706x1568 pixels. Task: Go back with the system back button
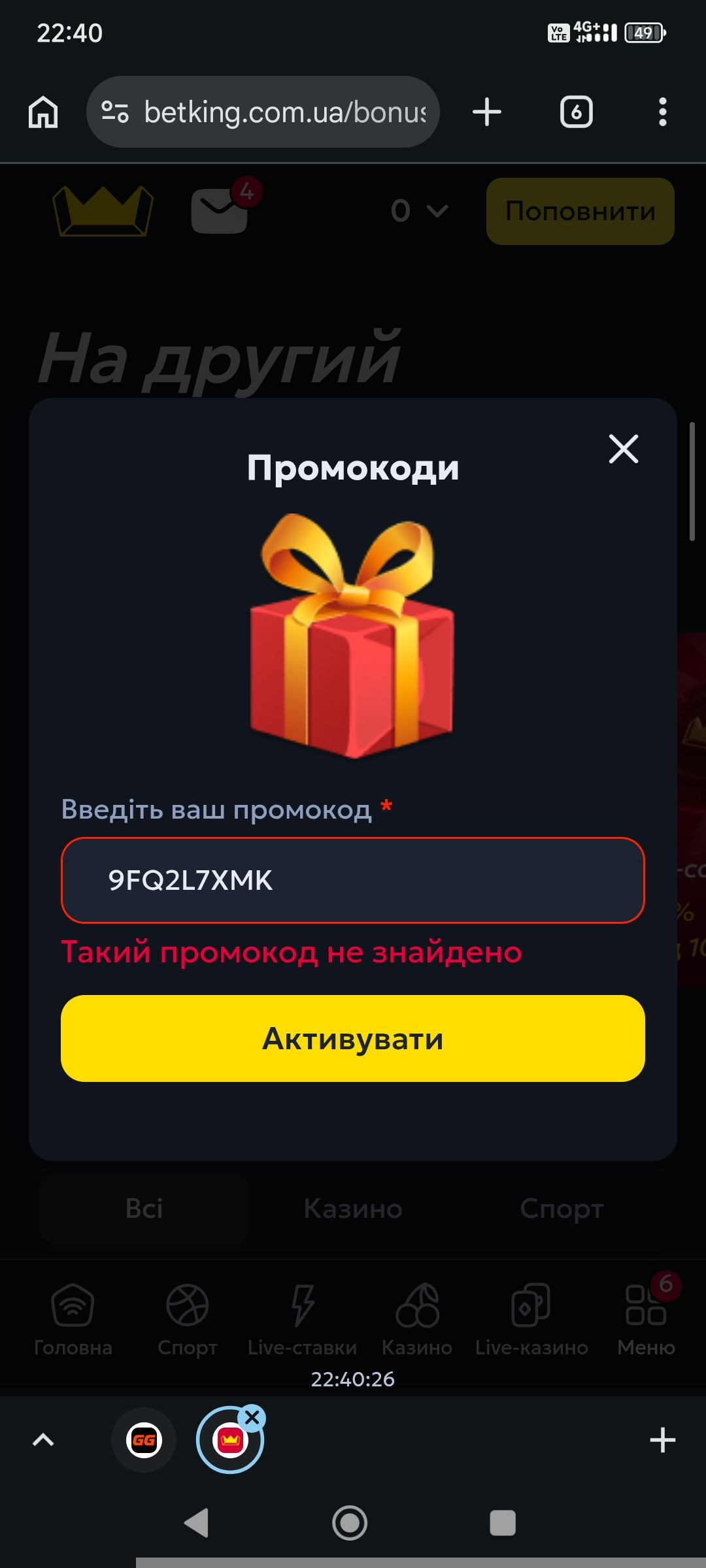pos(196,1523)
